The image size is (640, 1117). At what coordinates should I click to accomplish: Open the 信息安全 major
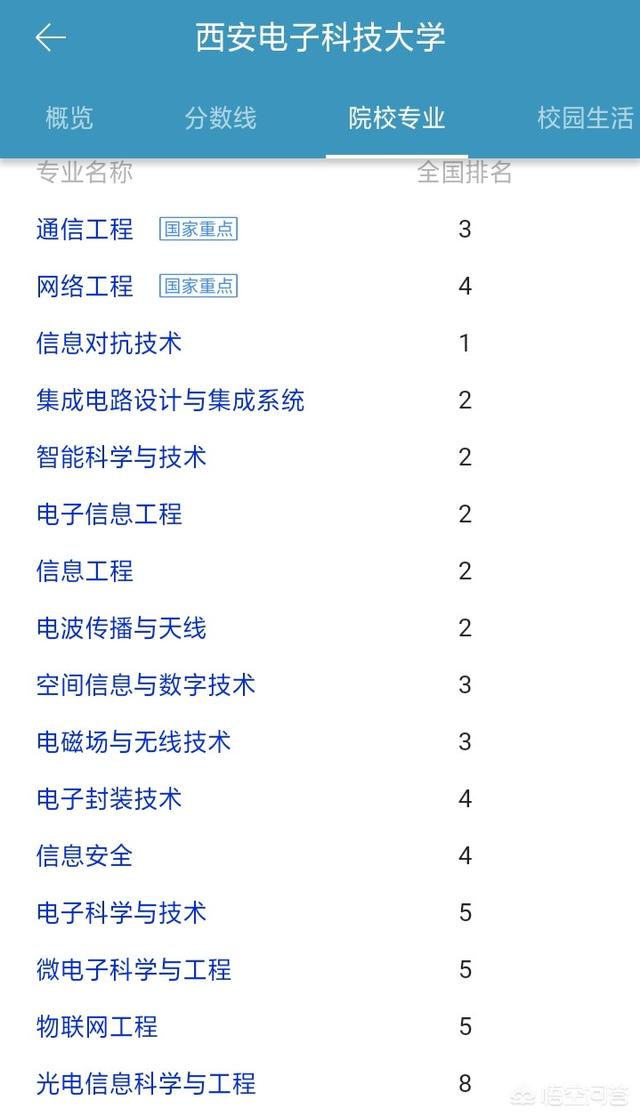click(x=85, y=856)
